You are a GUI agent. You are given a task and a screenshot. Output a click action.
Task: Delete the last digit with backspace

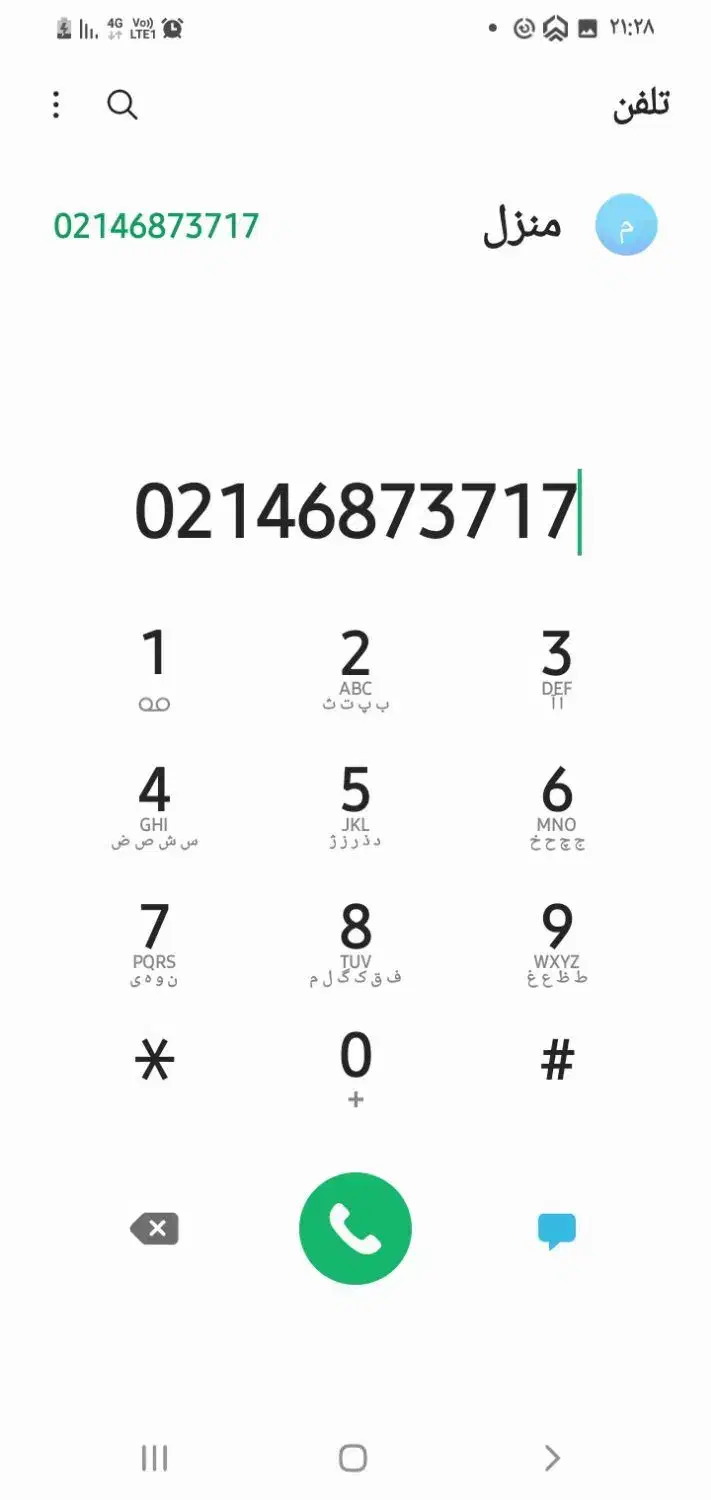155,1229
